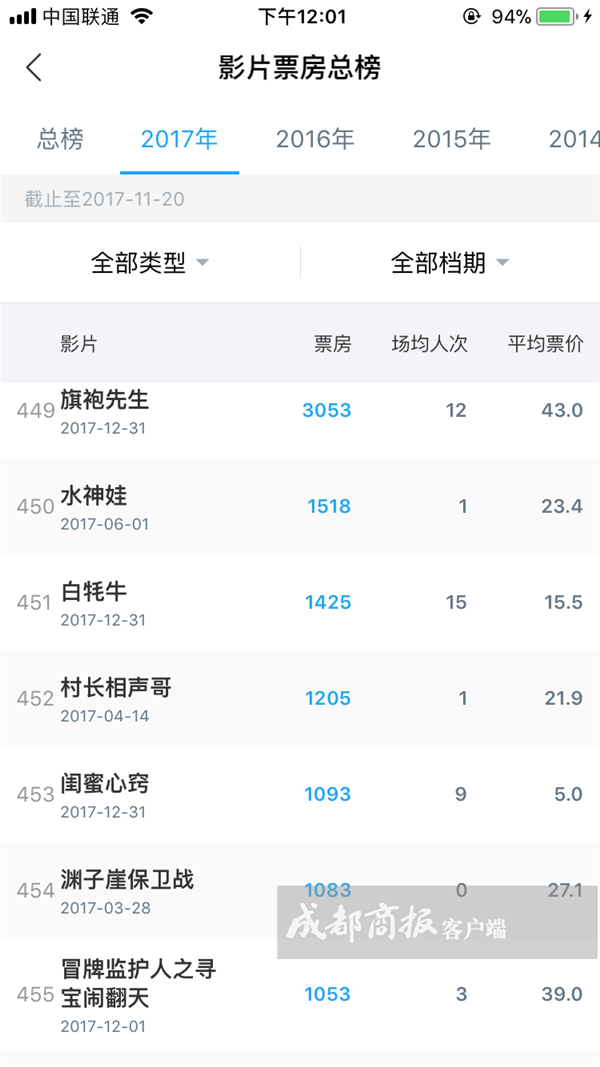Open the movie 渊子崖保卫战
600x1067 pixels.
[300, 890]
